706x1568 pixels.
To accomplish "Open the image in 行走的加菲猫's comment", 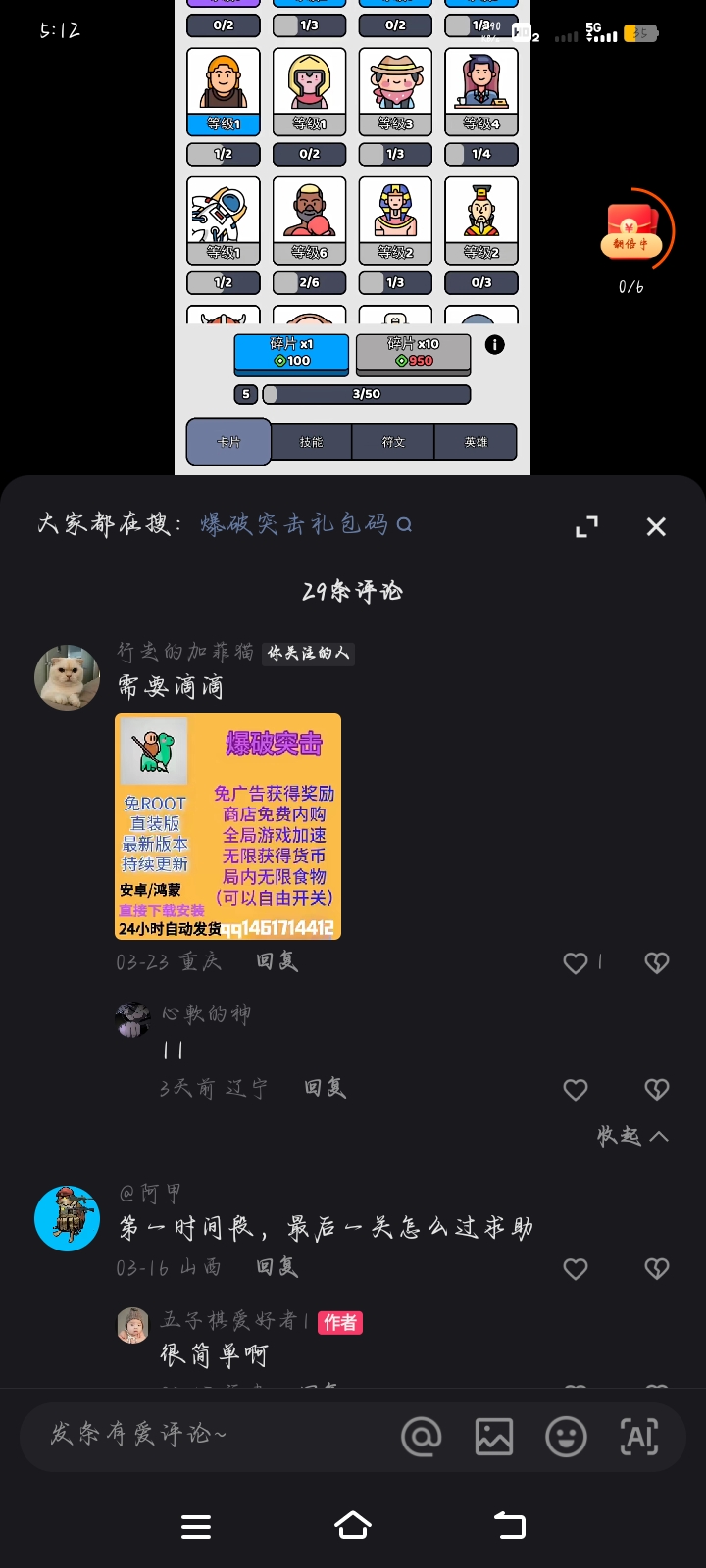I will 227,826.
